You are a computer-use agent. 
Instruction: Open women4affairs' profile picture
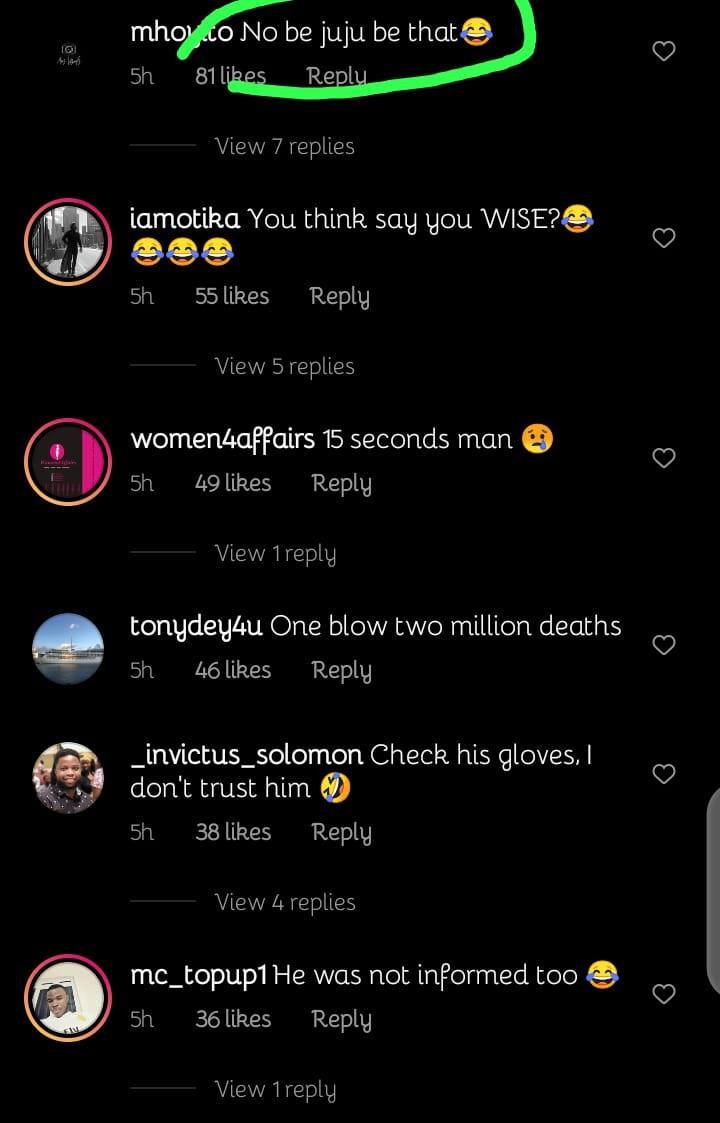(68, 461)
